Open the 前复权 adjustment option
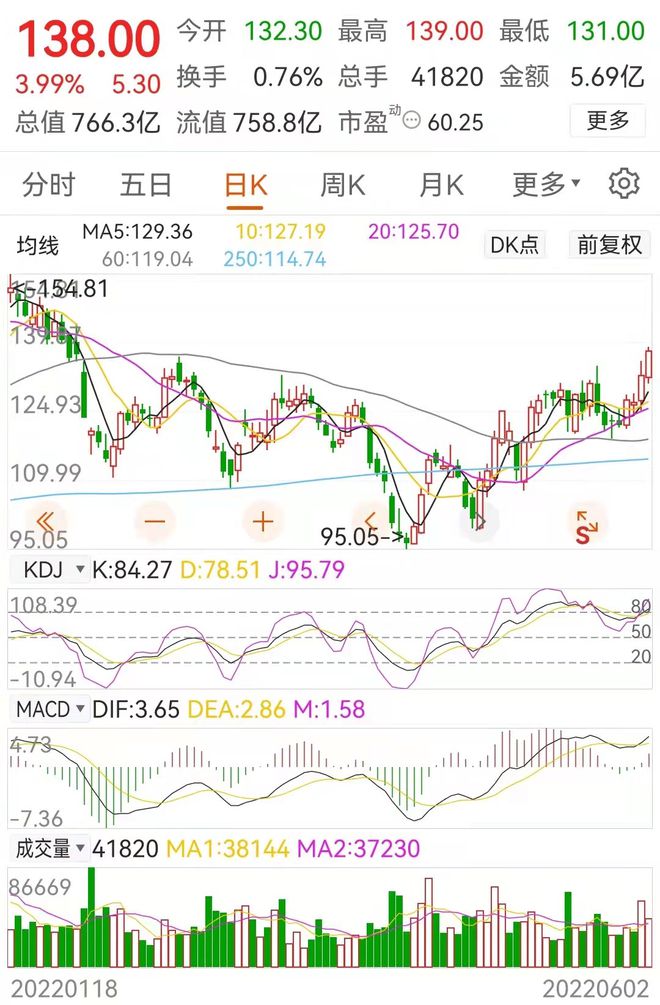 609,244
